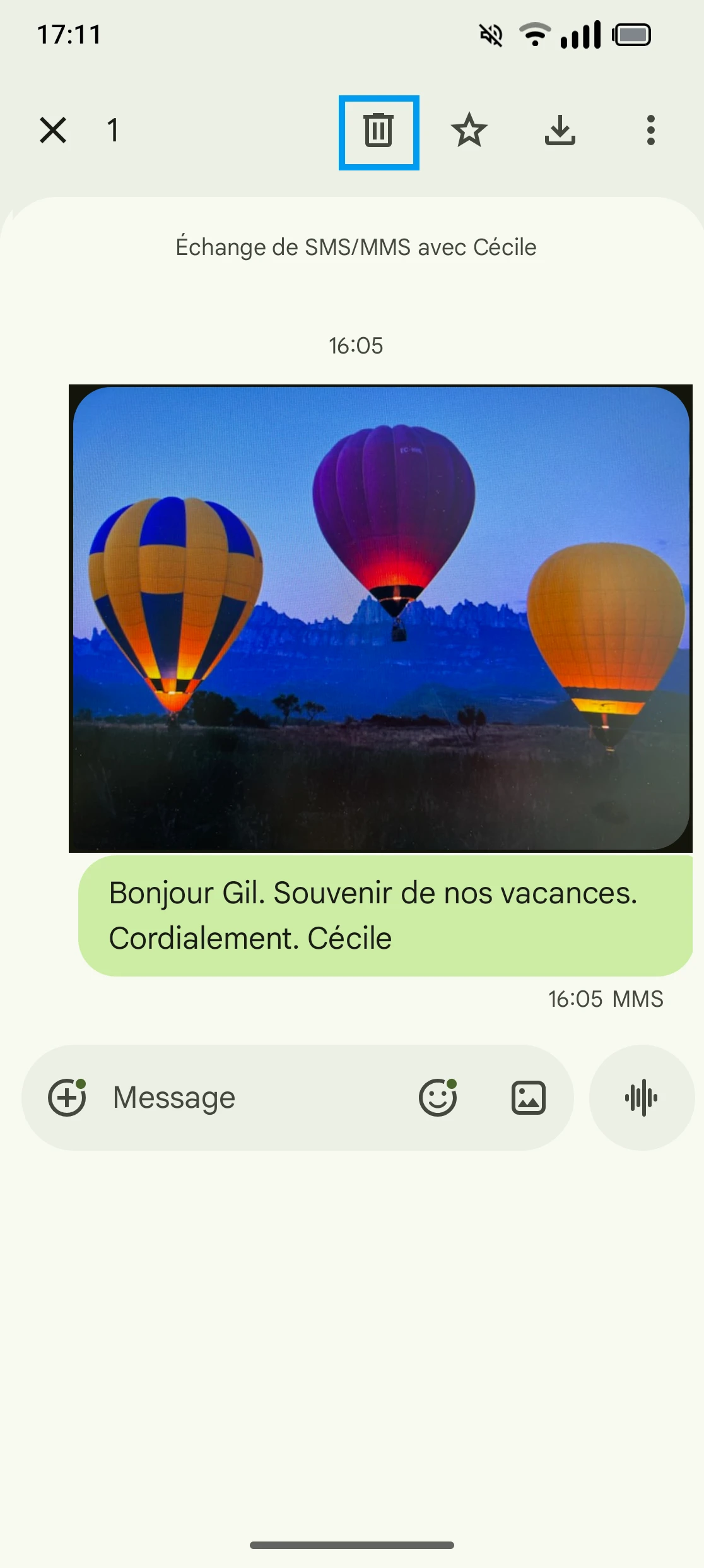Open the three-dot overflow menu

pyautogui.click(x=650, y=131)
